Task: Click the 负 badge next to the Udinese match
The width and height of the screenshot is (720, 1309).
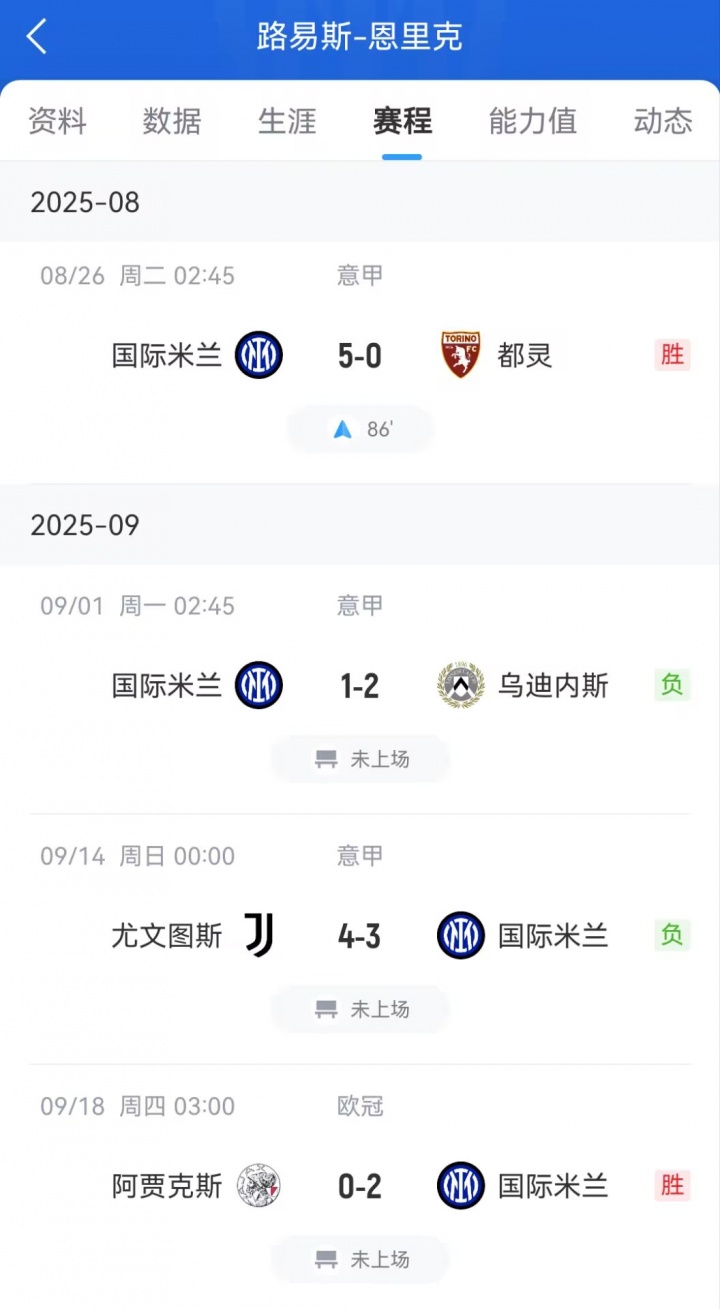Action: pyautogui.click(x=671, y=685)
